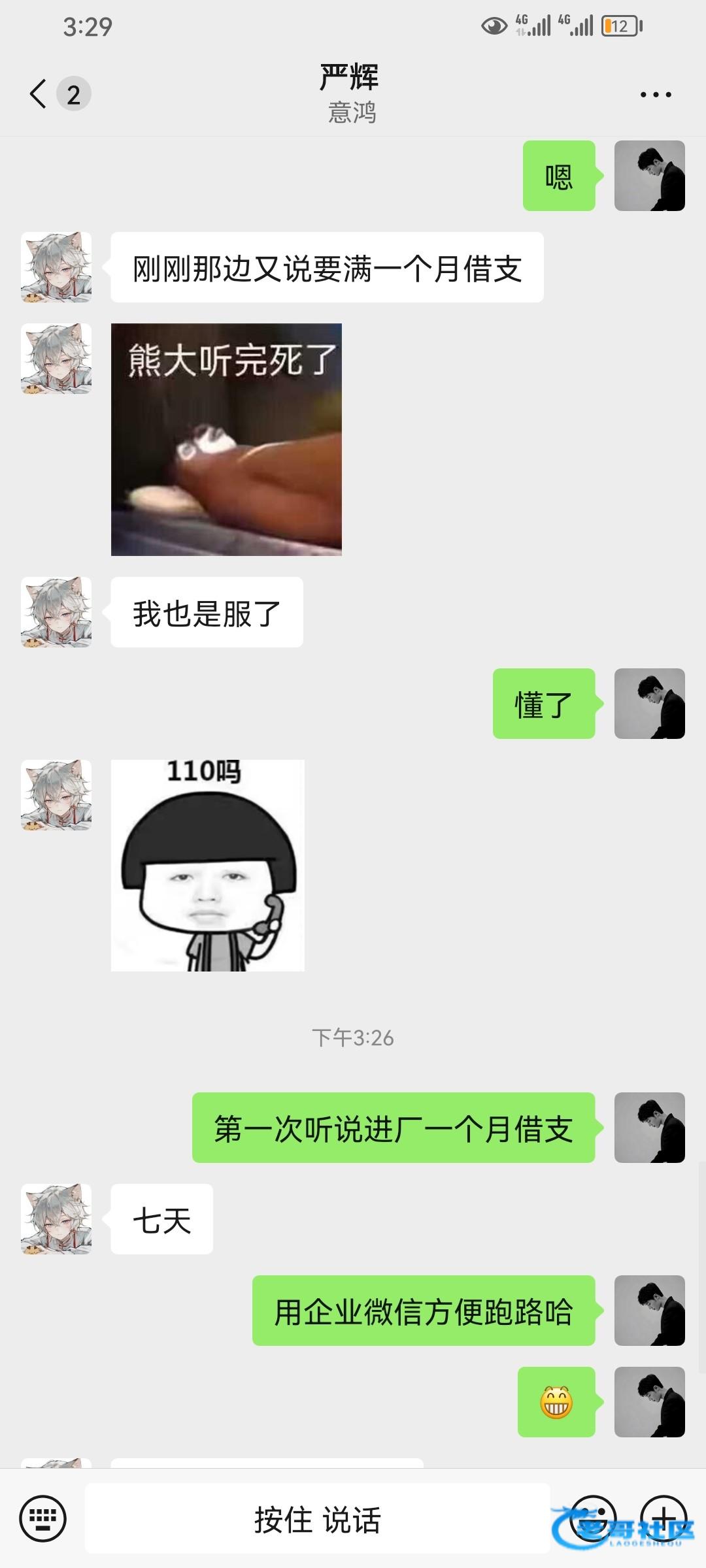View the contact's avatar next to 七天
Viewport: 706px width, 1568px height.
[x=56, y=1218]
